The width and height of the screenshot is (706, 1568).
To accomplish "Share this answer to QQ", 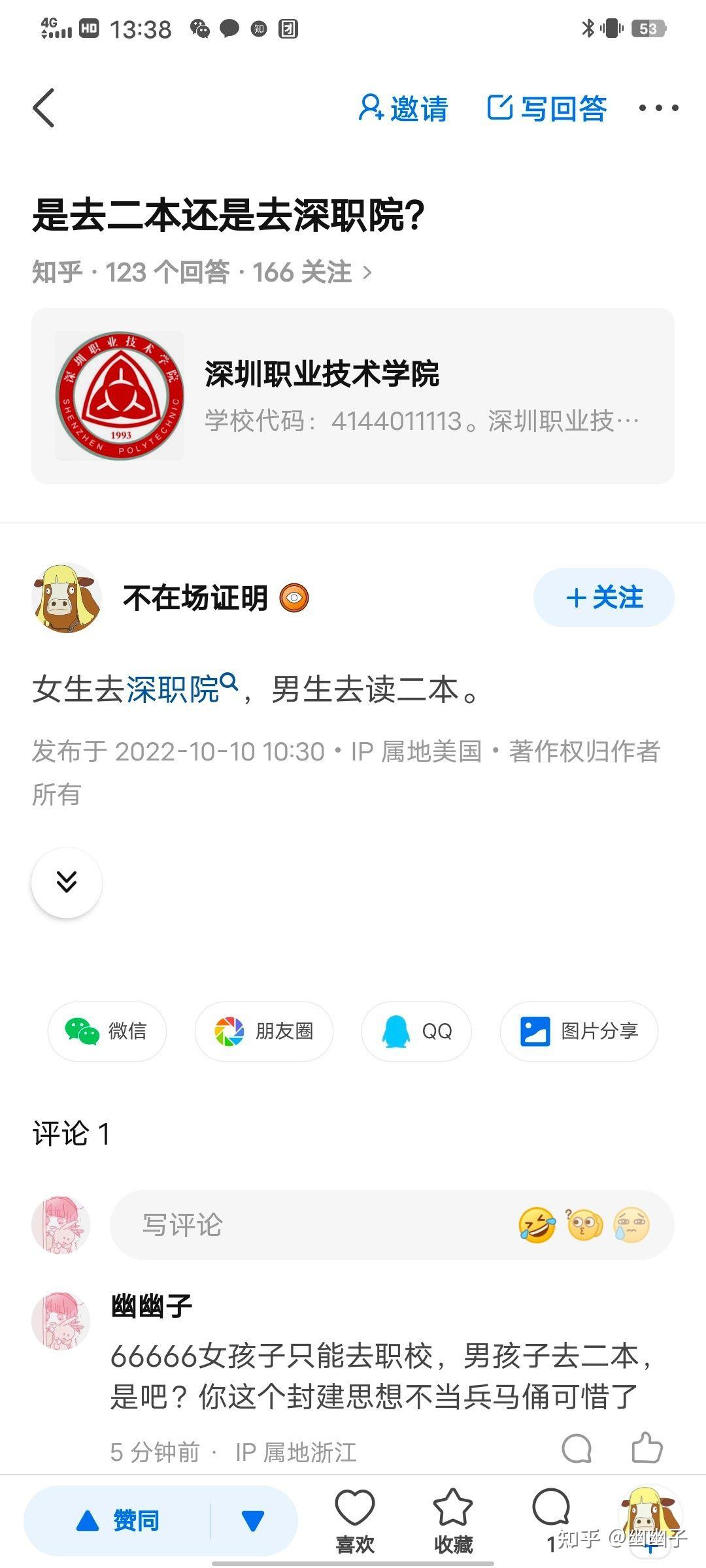I will (x=416, y=1031).
